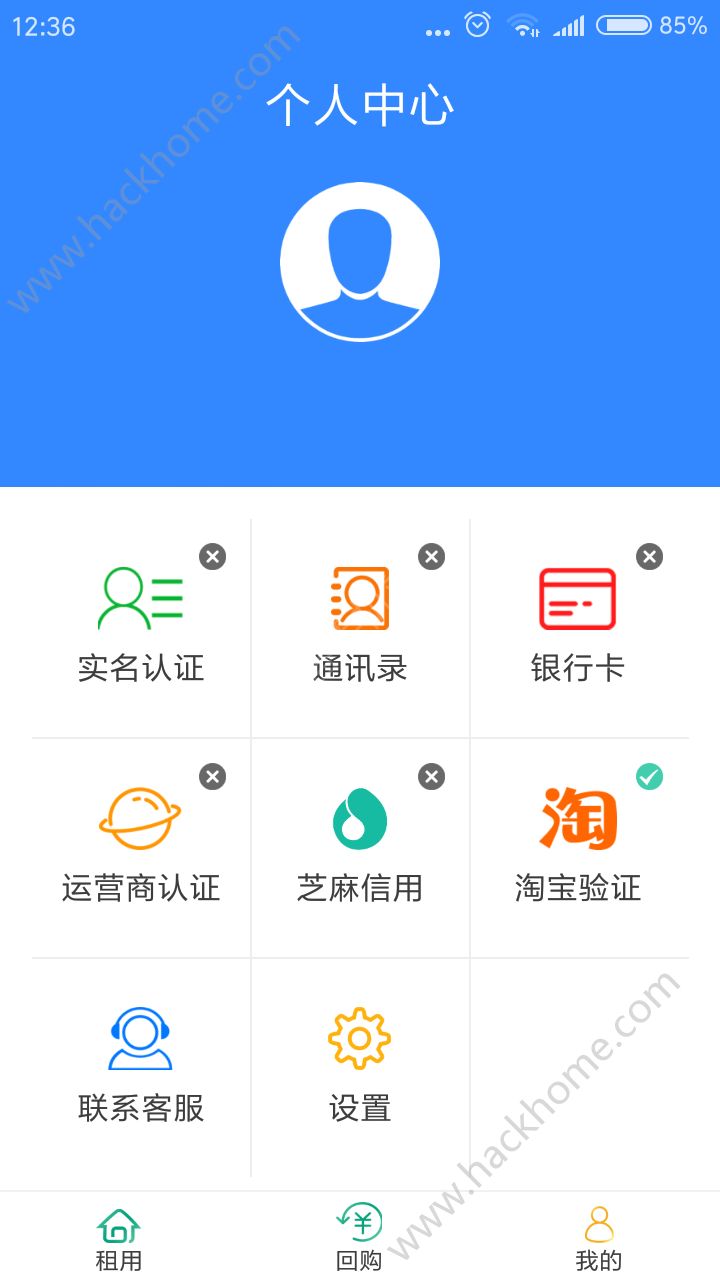Tap the 设置 settings gear icon
This screenshot has height=1280, width=720.
point(359,1038)
